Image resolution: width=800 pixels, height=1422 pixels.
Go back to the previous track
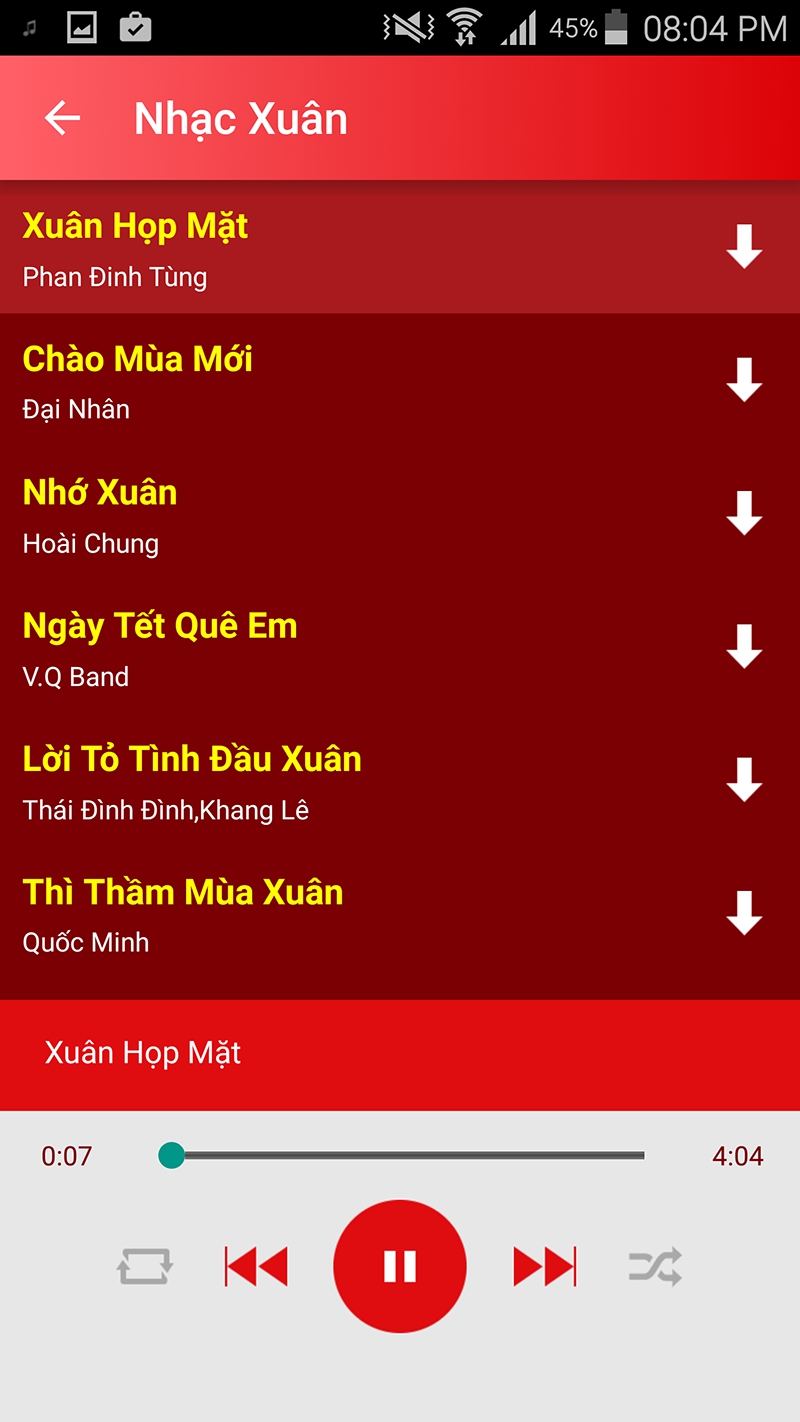pyautogui.click(x=255, y=1266)
